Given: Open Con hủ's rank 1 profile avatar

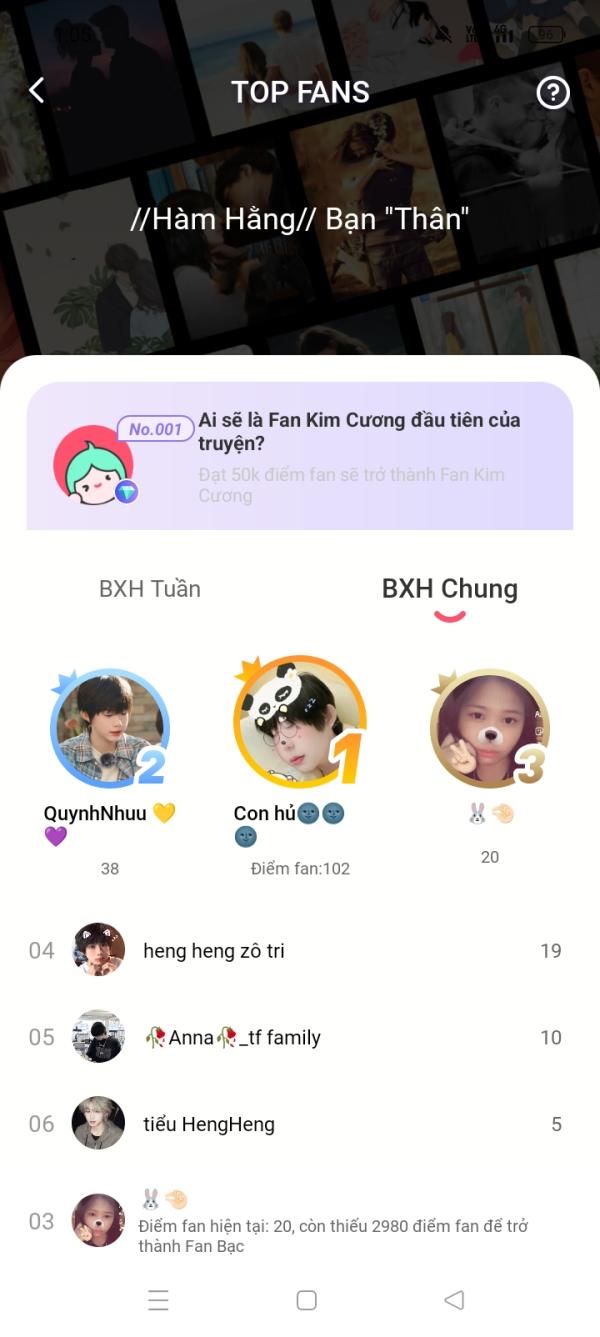Looking at the screenshot, I should click(299, 723).
